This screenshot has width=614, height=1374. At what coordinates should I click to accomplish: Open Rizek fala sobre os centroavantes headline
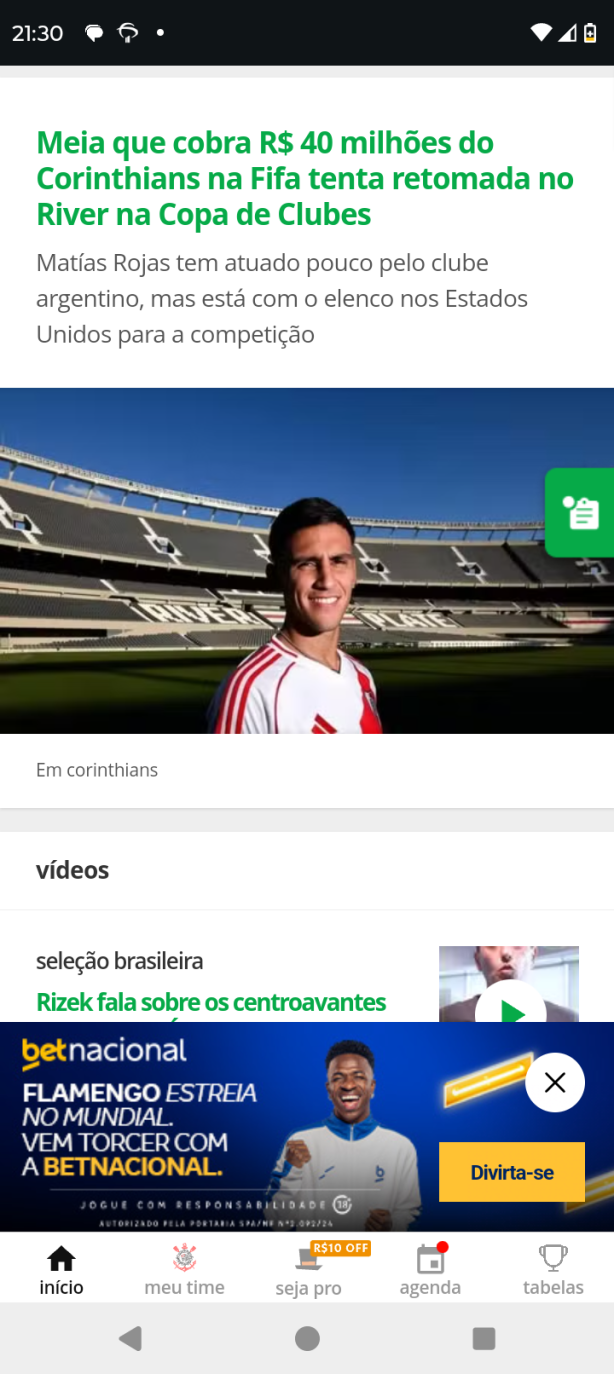pos(211,1002)
